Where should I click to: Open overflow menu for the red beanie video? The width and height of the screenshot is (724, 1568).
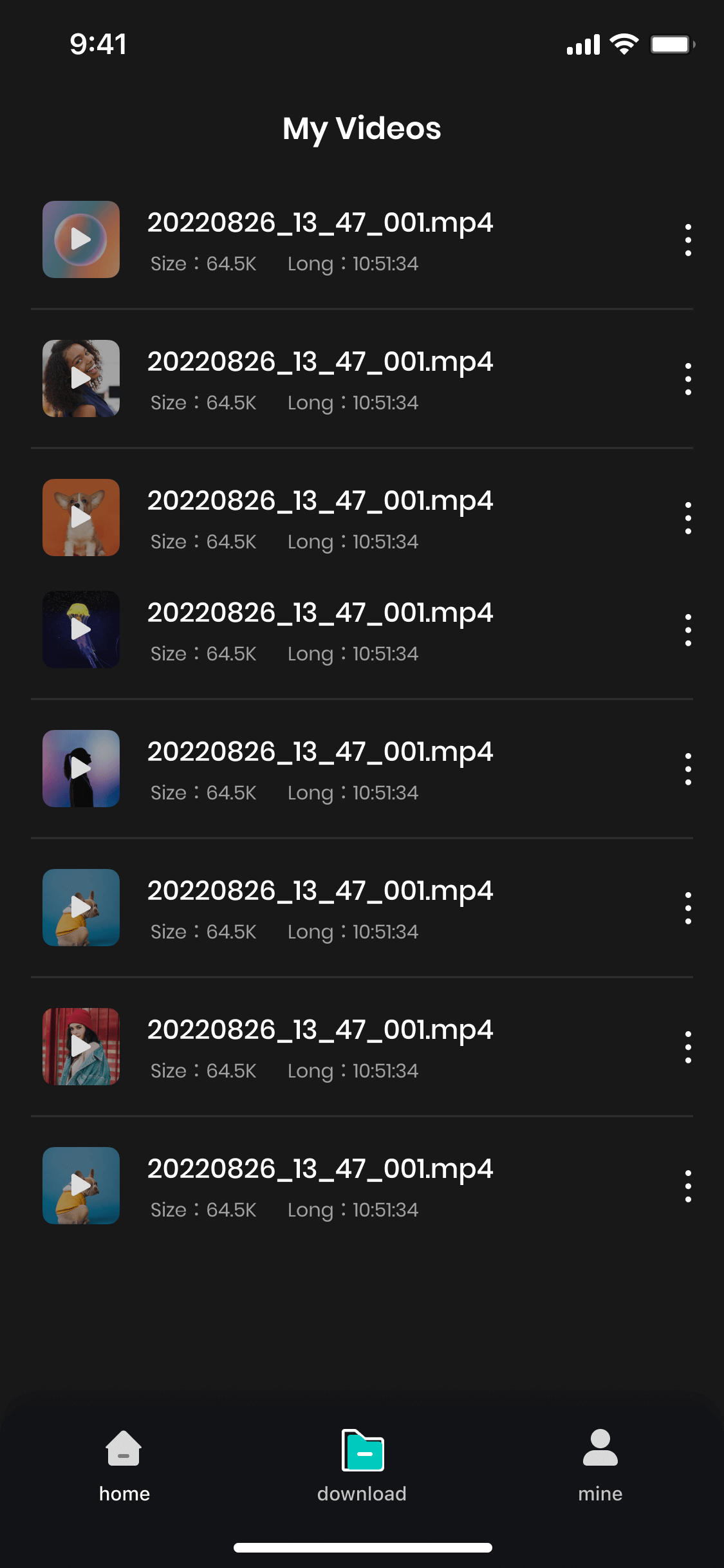688,1047
